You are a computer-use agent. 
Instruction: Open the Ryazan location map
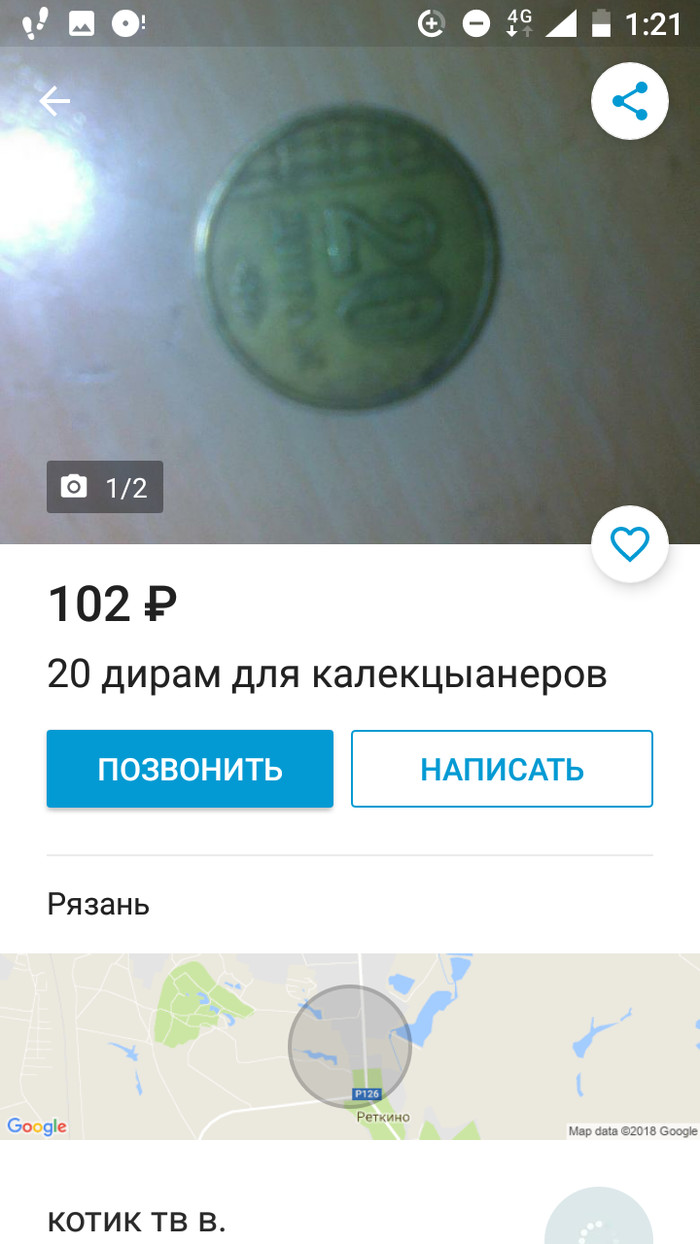(x=350, y=1046)
